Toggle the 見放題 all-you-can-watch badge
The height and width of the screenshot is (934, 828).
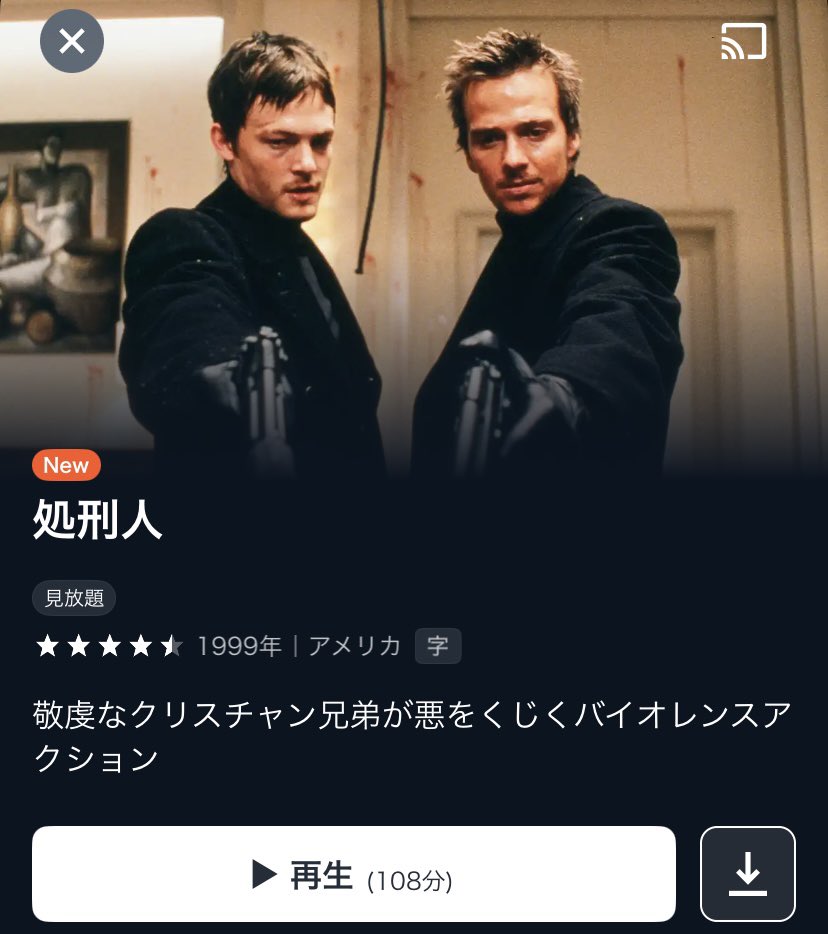[x=74, y=598]
